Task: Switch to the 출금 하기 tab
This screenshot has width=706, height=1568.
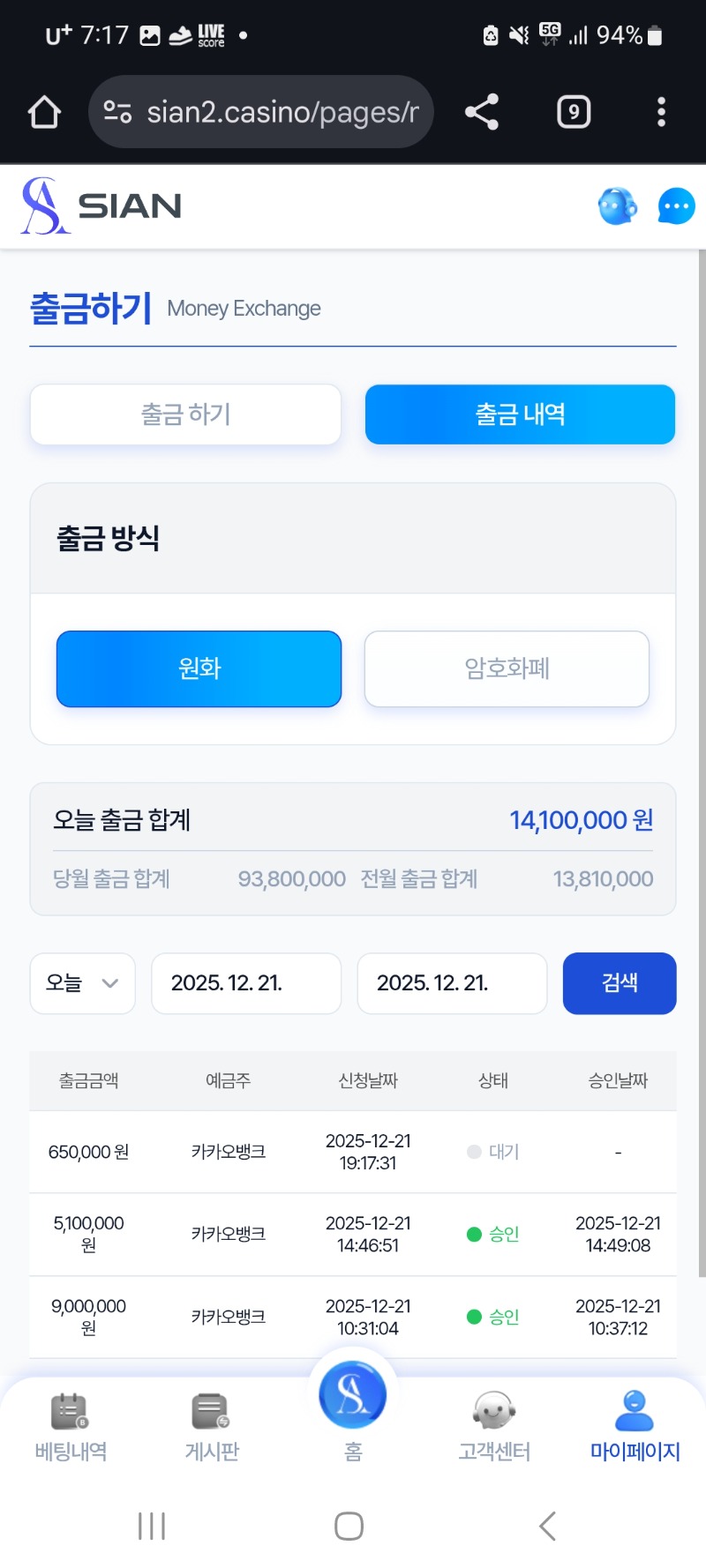Action: (x=185, y=414)
